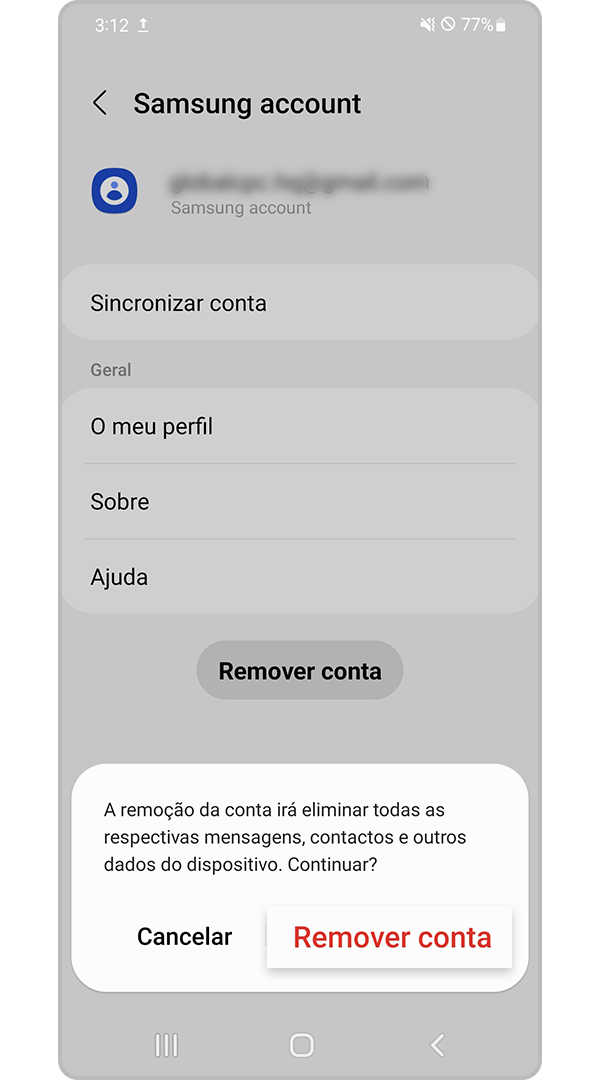Tap Cancelar in the confirmation dialog
600x1080 pixels.
coord(184,937)
